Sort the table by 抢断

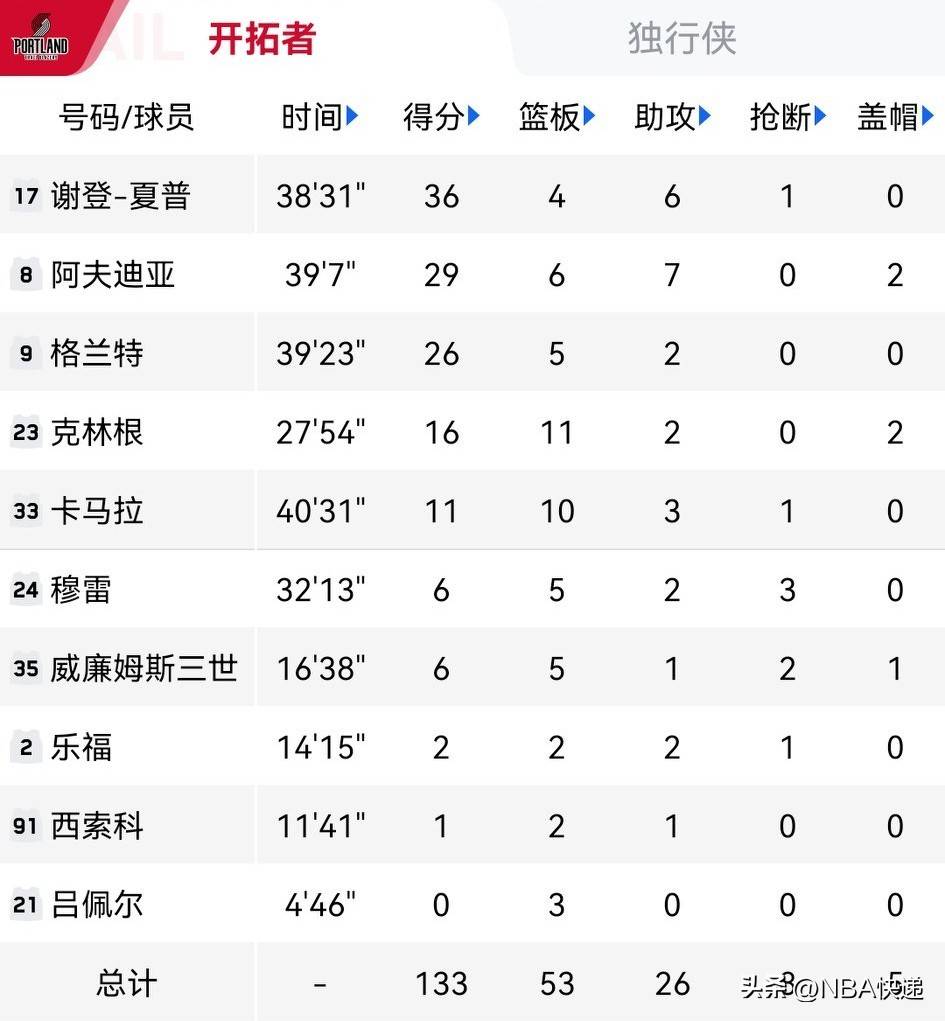coord(788,117)
